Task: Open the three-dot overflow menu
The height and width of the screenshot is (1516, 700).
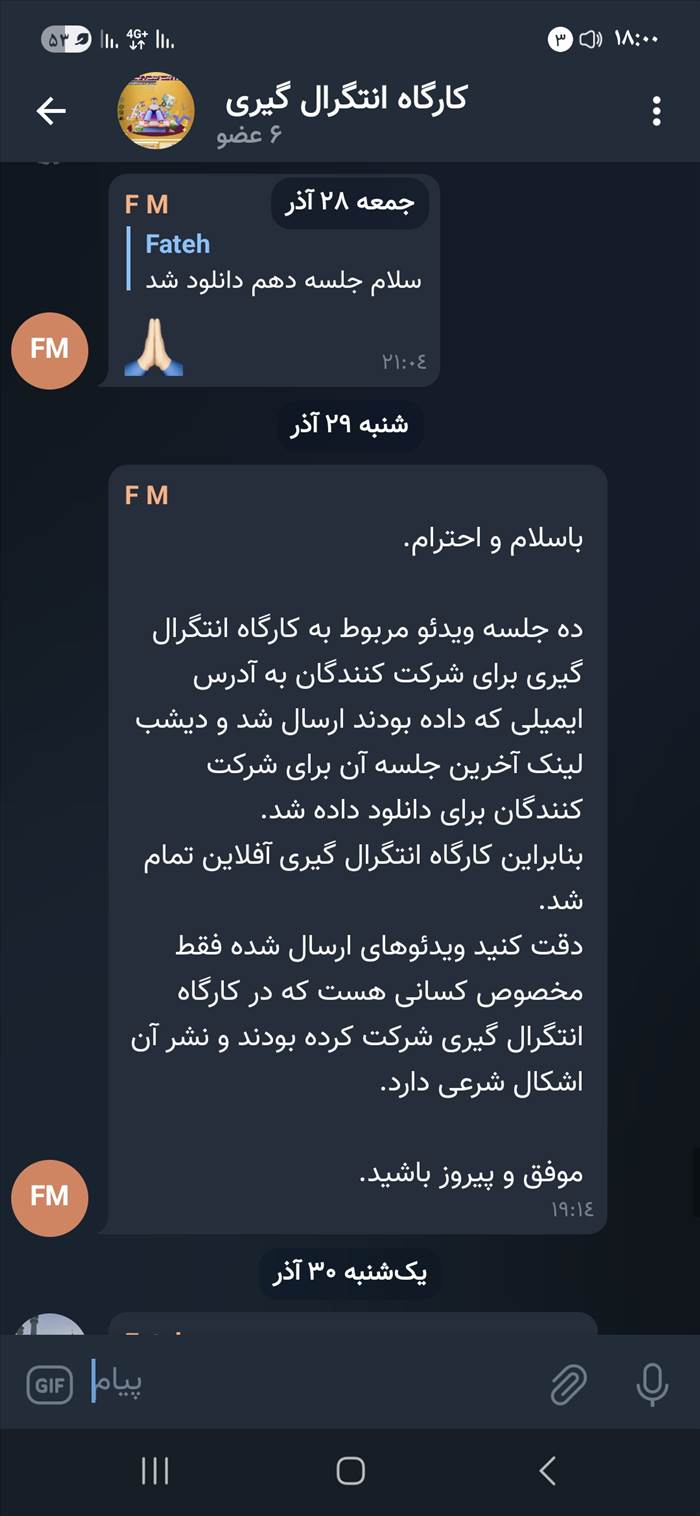Action: (656, 111)
